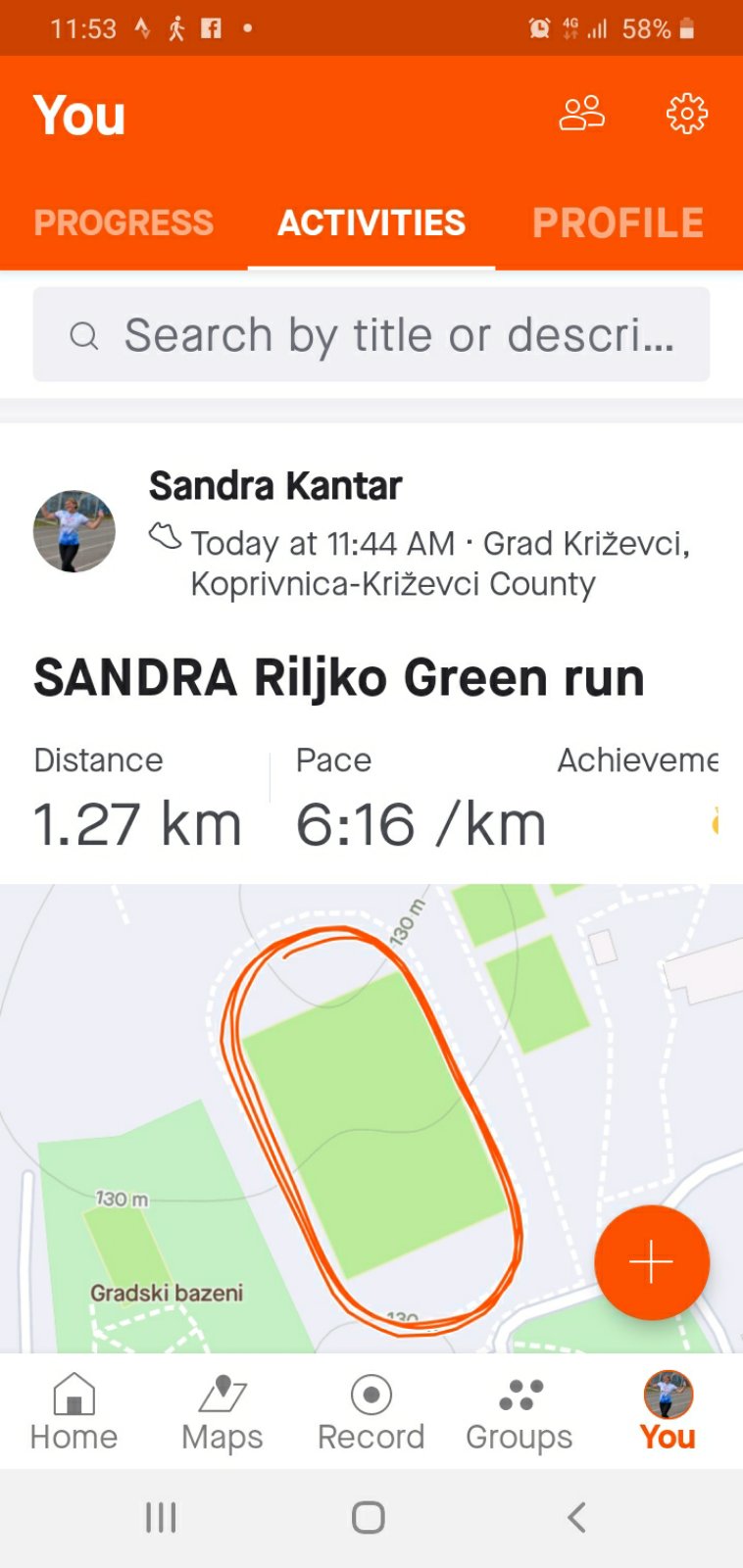This screenshot has width=743, height=1568.
Task: Open the Record tab
Action: [371, 1411]
